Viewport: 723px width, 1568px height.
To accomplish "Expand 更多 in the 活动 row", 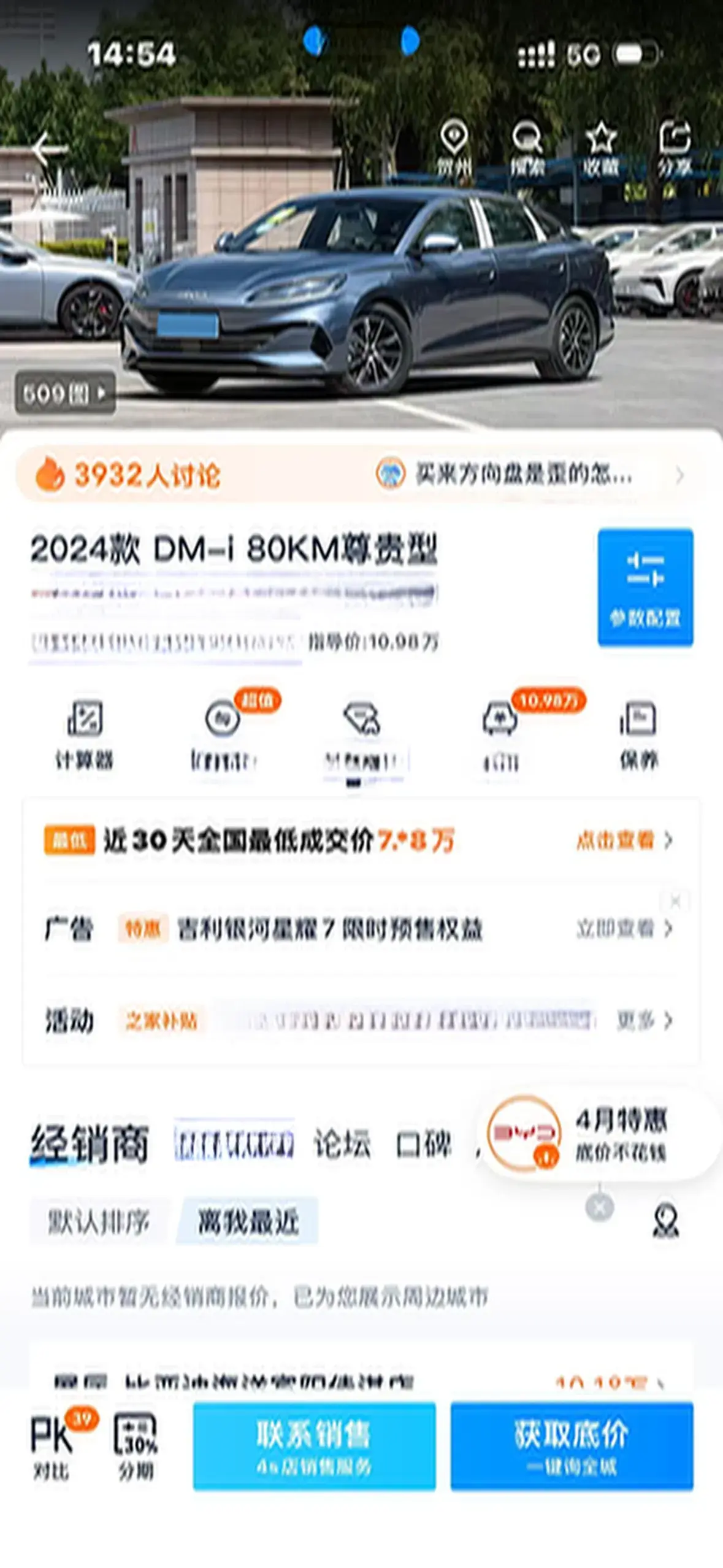I will coord(643,1020).
